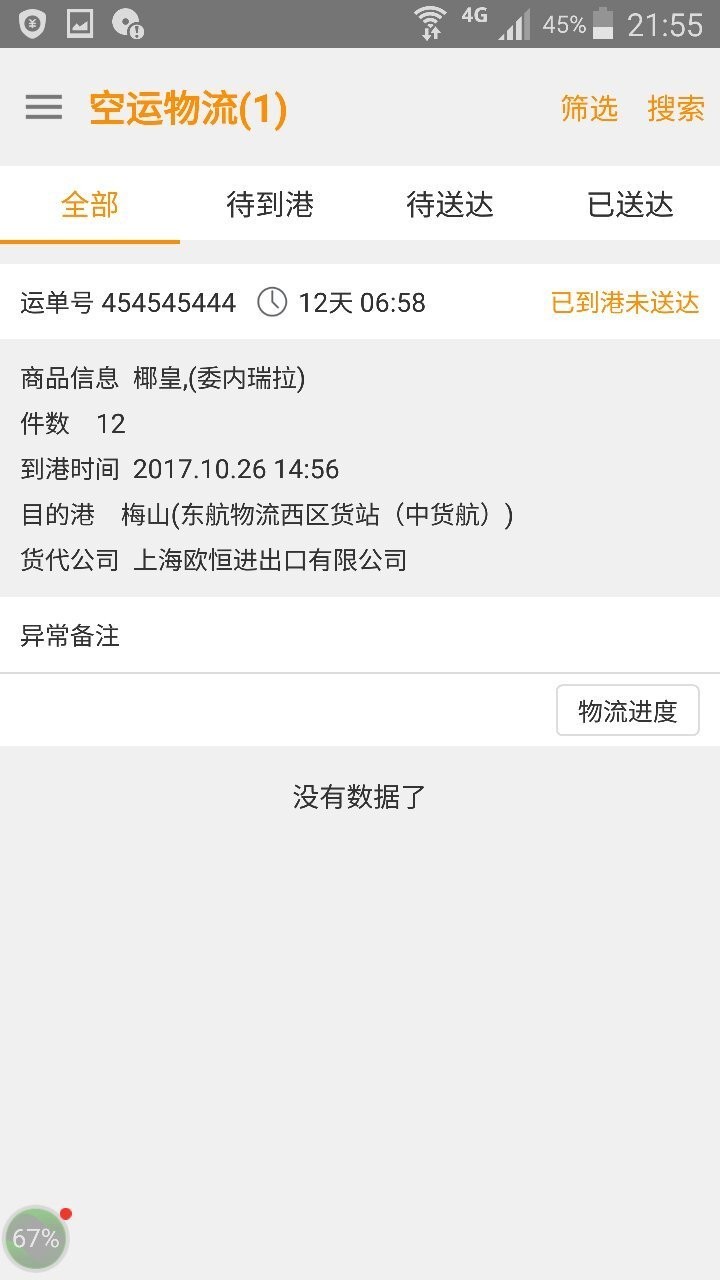Open the 筛选 filter options

click(x=590, y=110)
